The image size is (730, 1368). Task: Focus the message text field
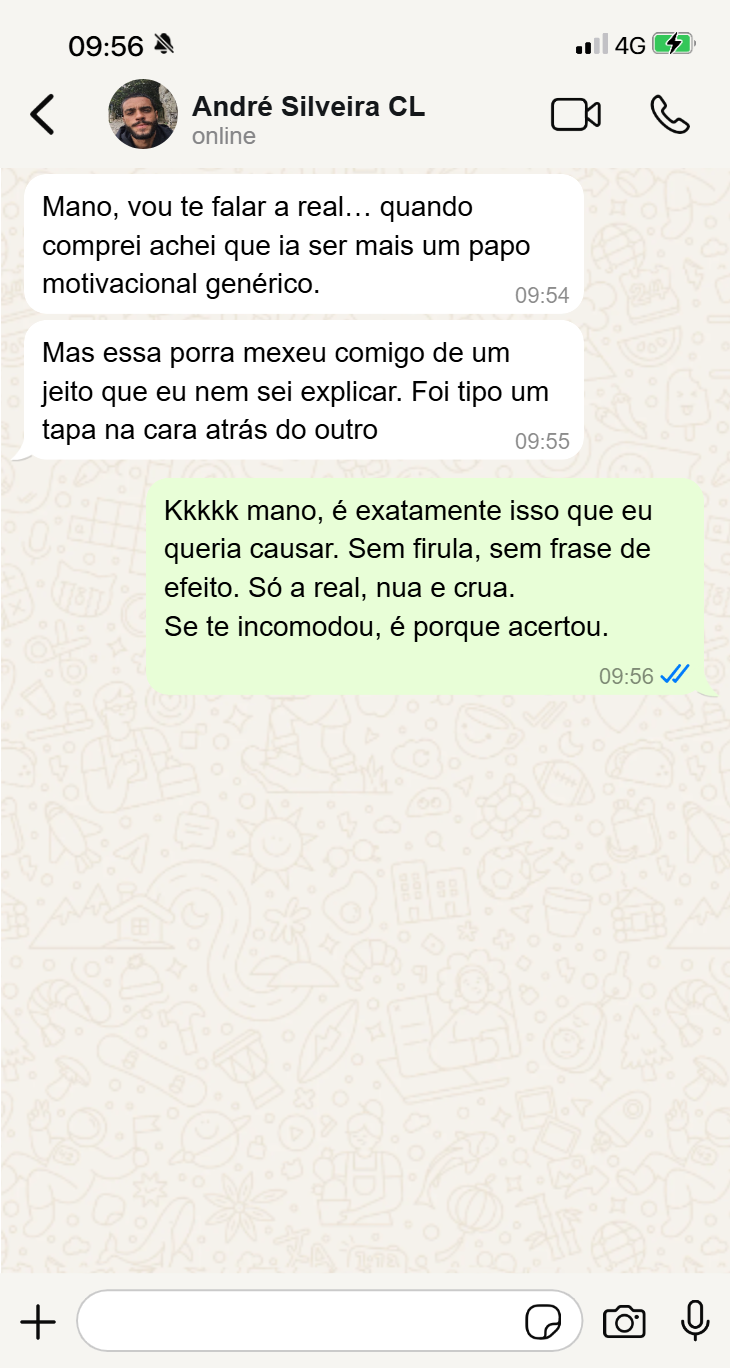[x=300, y=1322]
